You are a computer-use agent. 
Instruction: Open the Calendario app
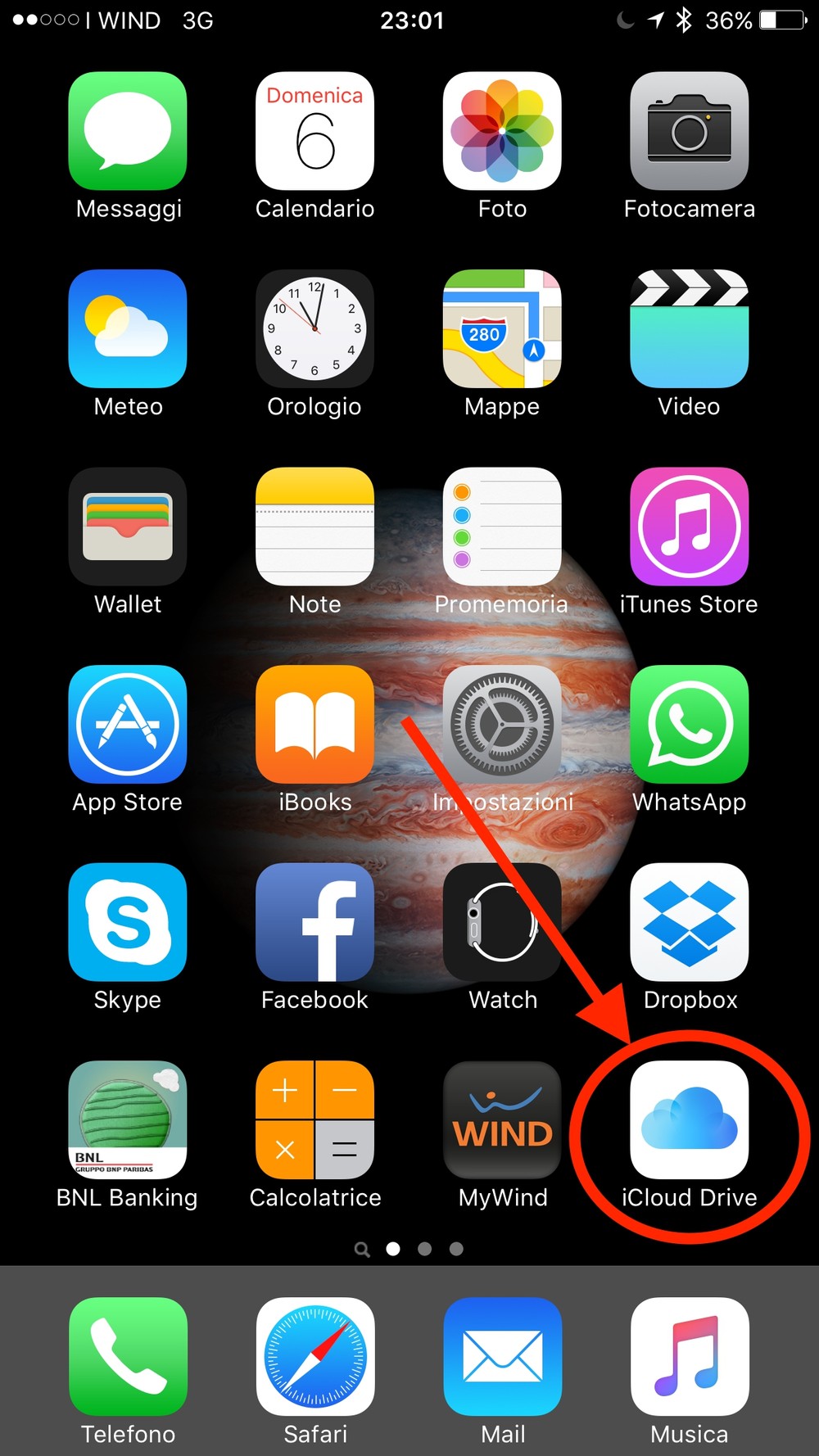coord(314,131)
